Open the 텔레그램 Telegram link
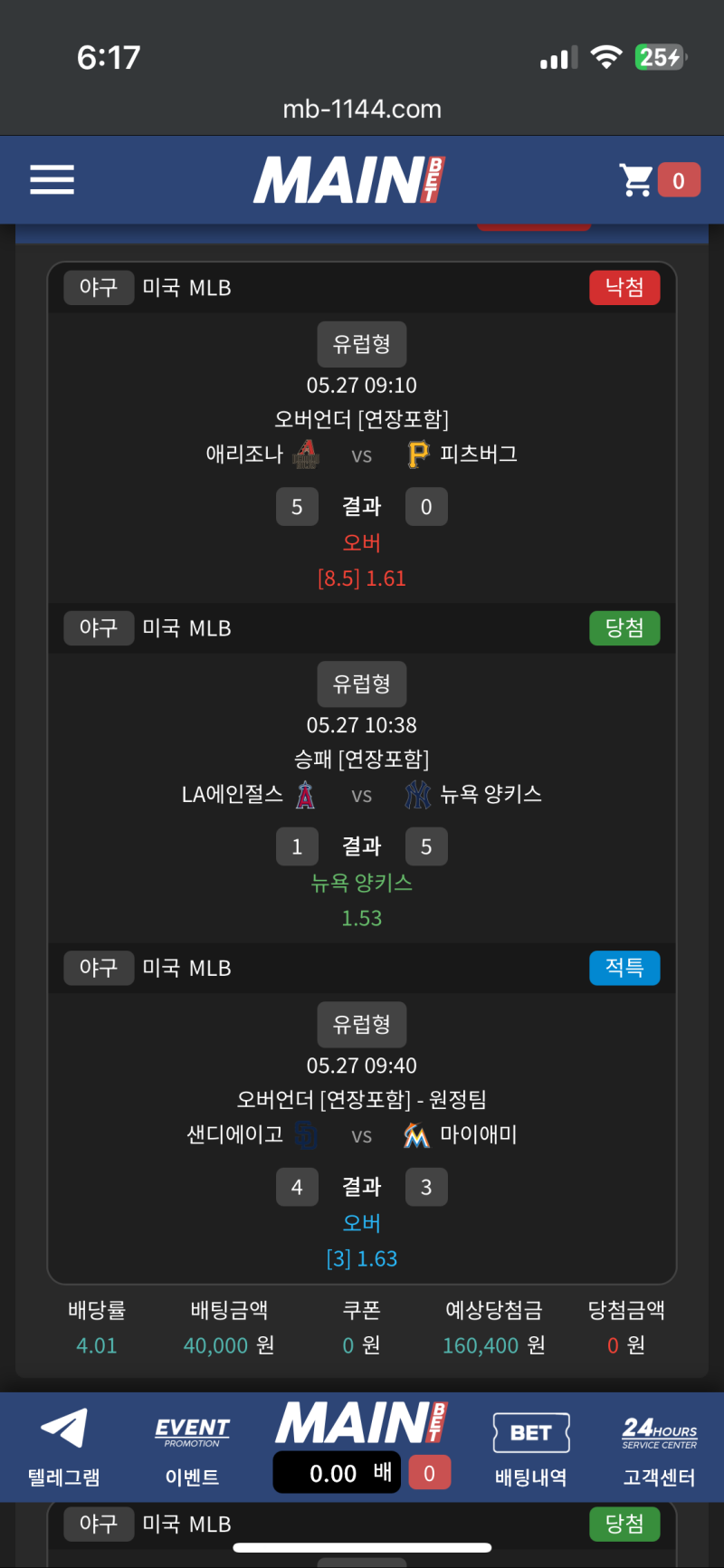 [x=63, y=1446]
